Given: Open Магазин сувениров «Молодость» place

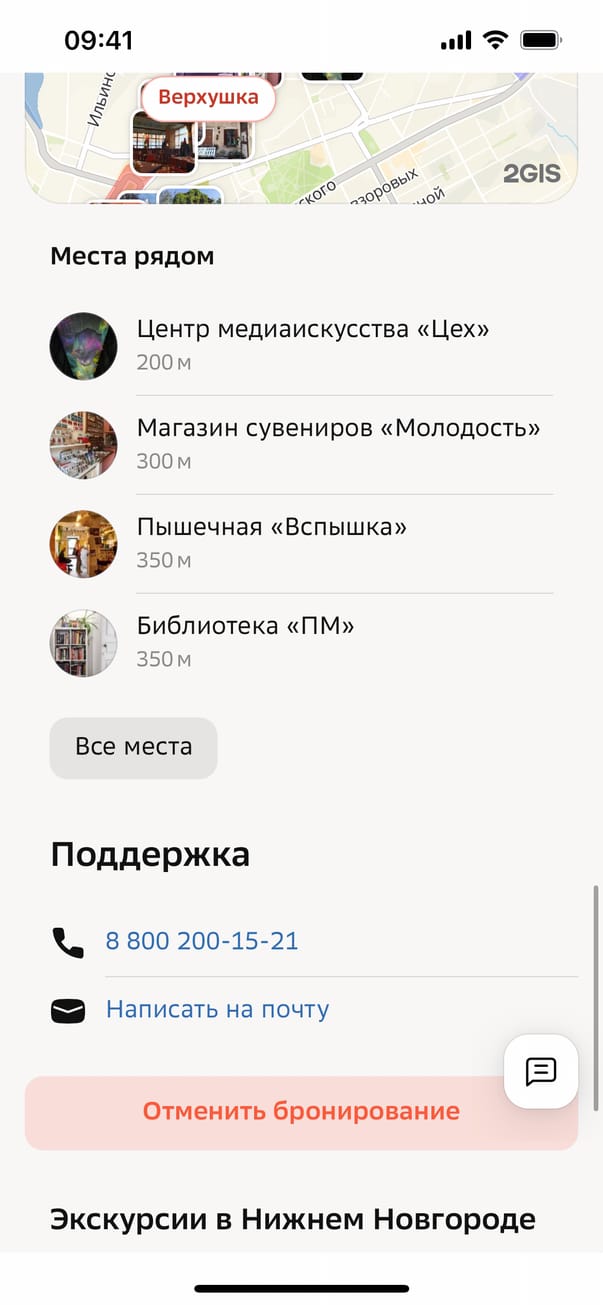Looking at the screenshot, I should click(x=338, y=443).
